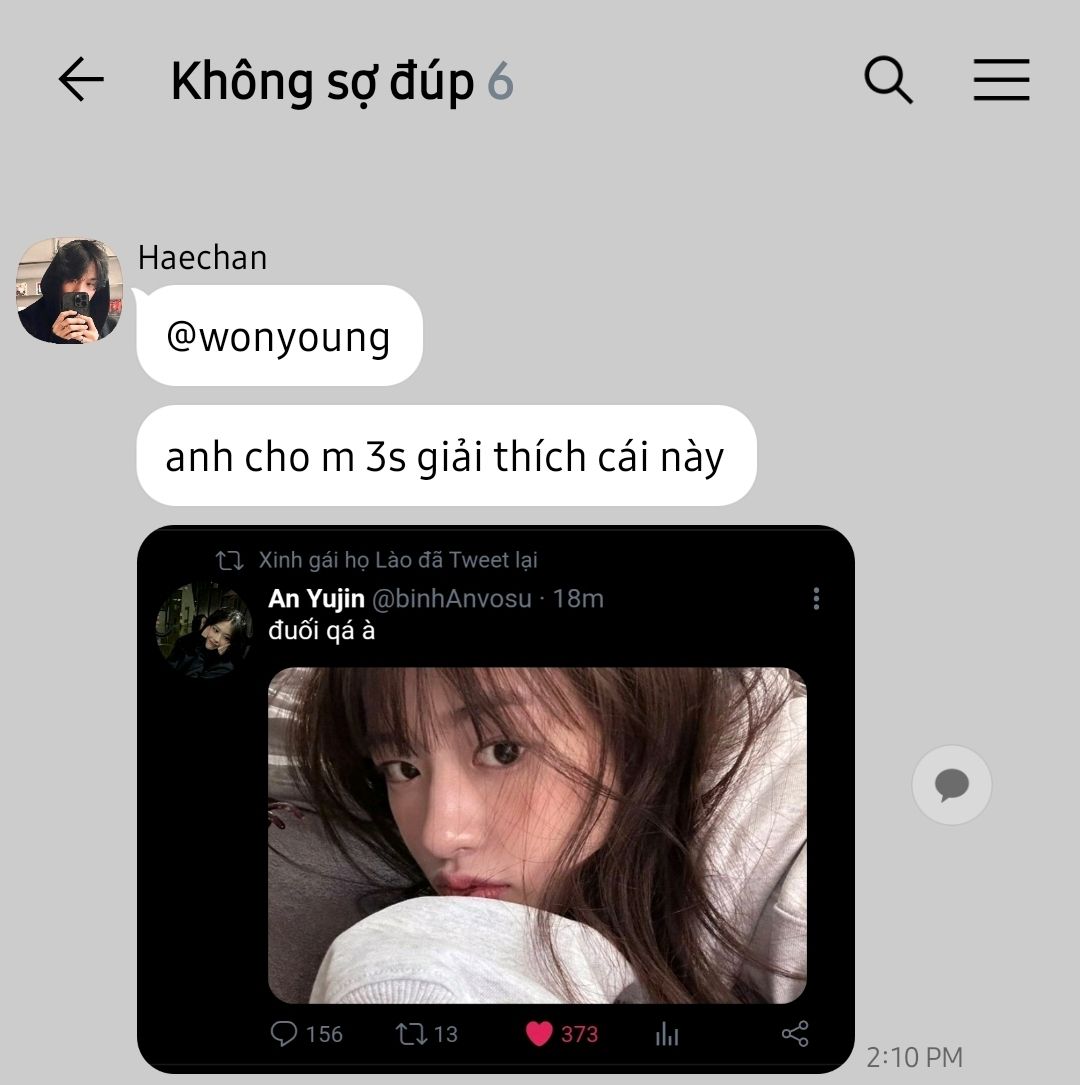
Task: Search within this chat room
Action: point(888,80)
